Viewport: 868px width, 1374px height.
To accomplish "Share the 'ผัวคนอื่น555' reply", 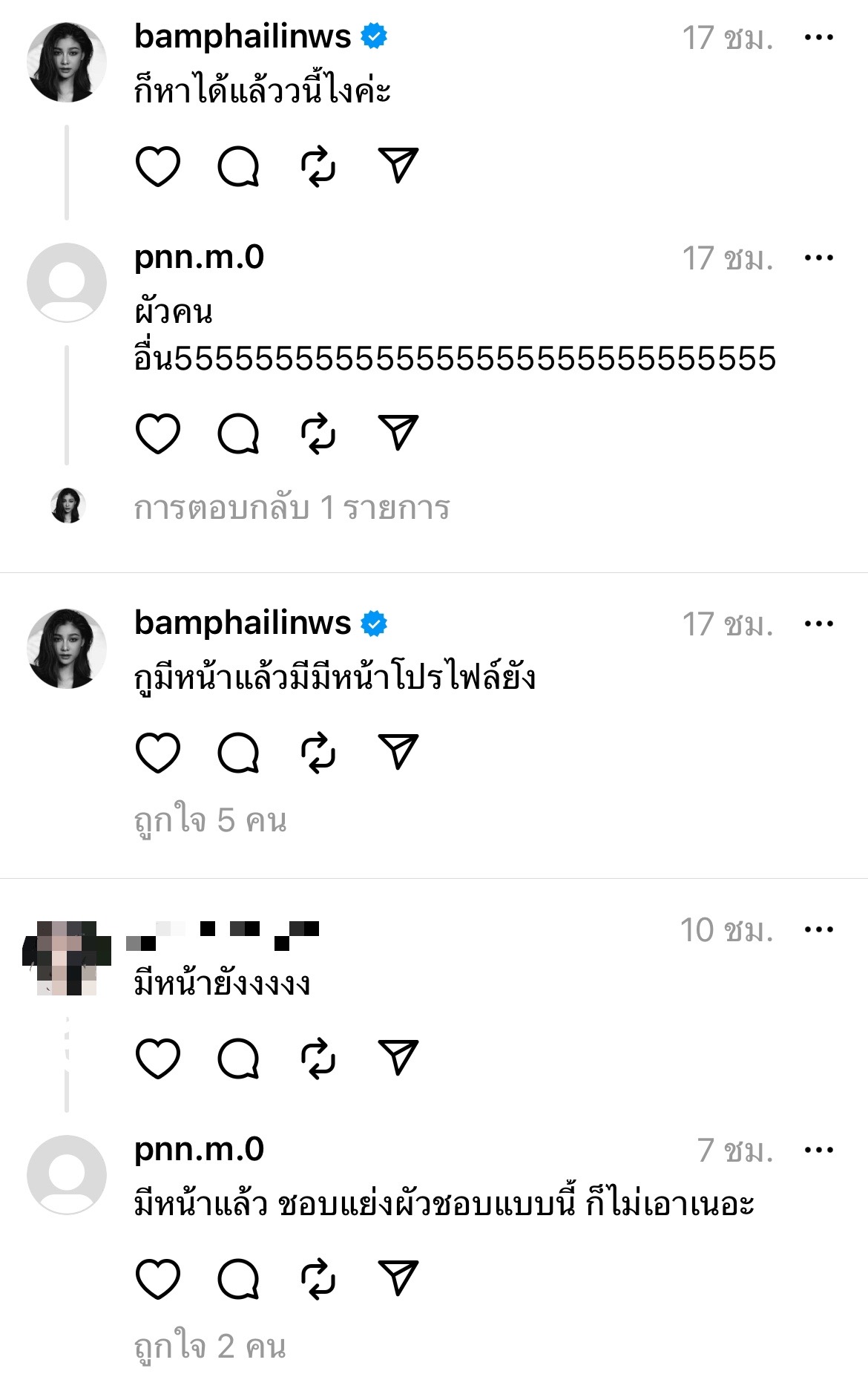I will (x=398, y=432).
